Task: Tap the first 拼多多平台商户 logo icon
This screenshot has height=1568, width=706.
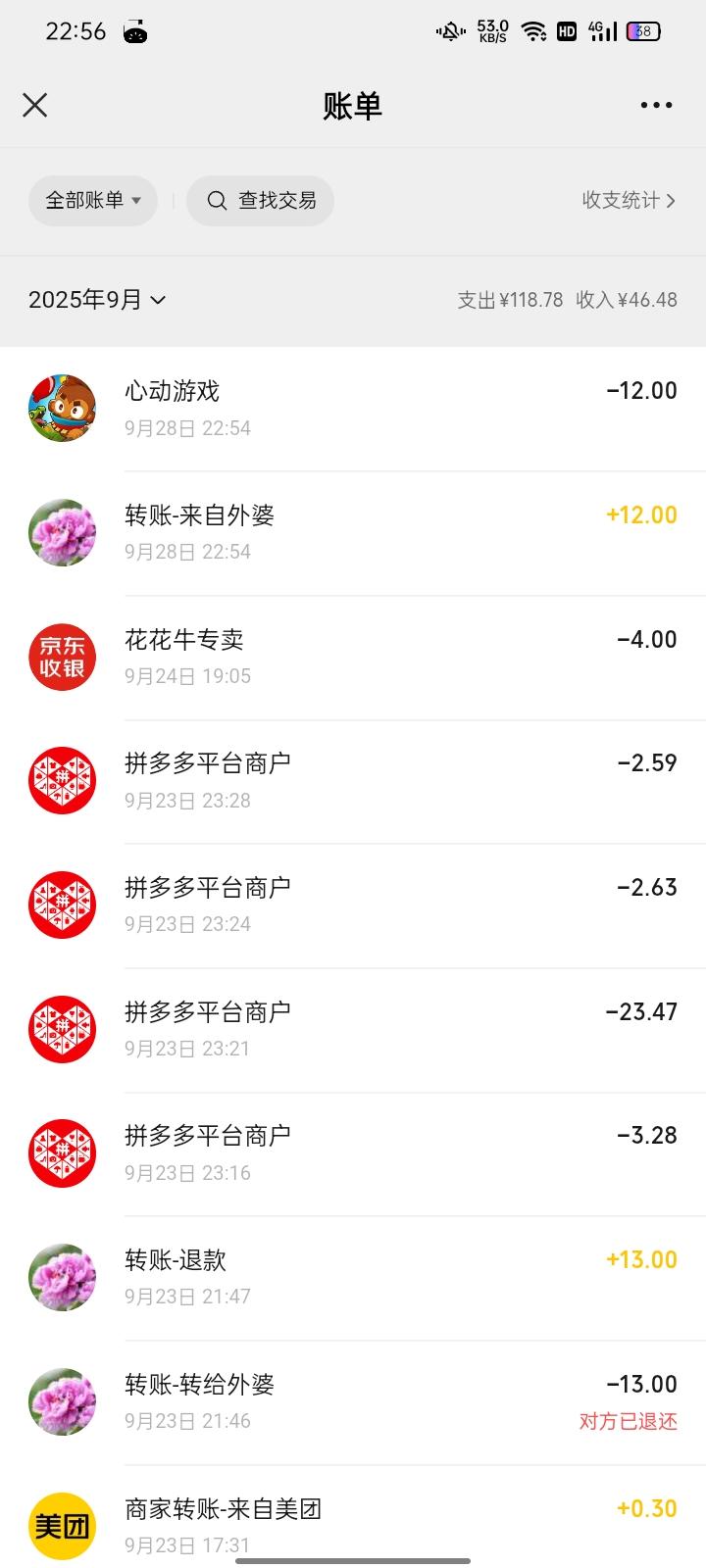Action: click(62, 780)
